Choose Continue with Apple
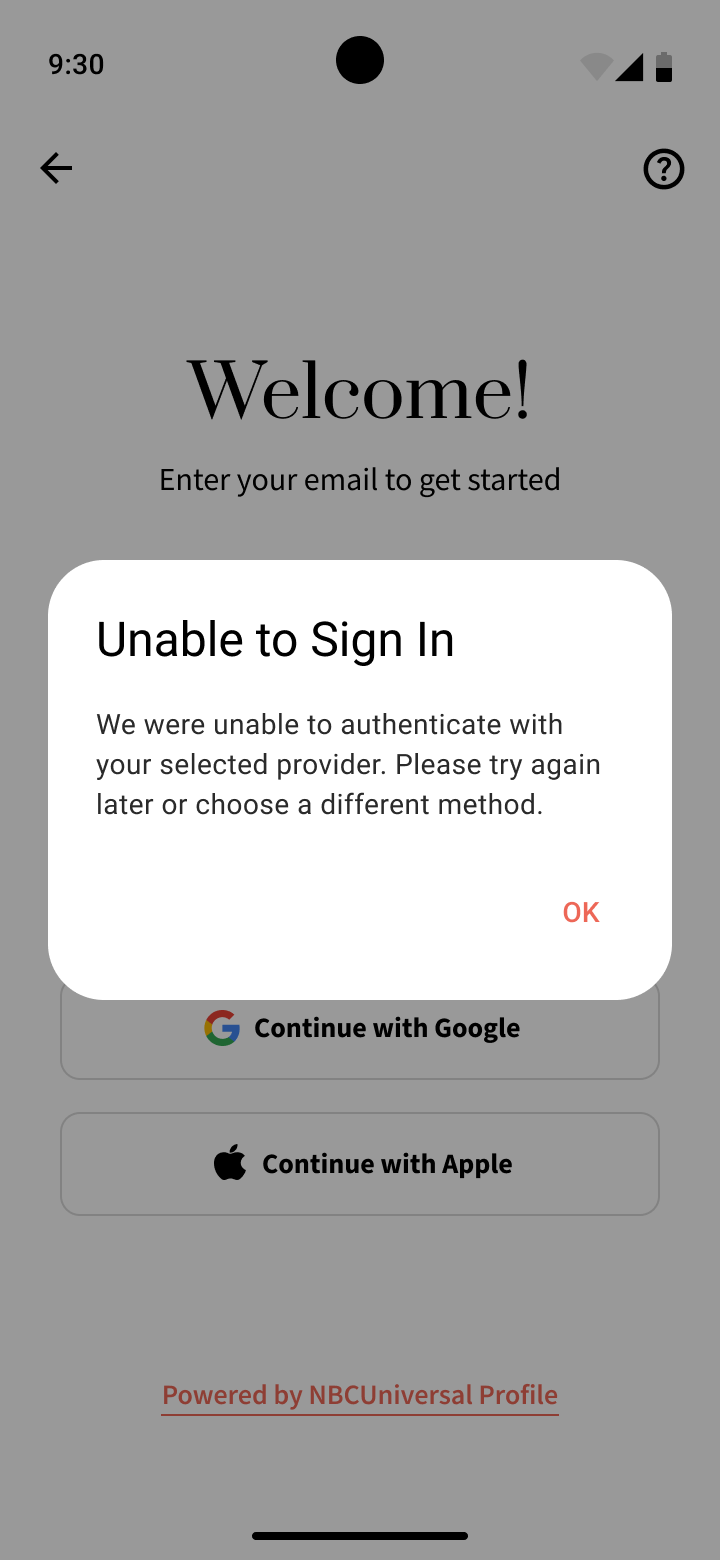 point(360,1164)
